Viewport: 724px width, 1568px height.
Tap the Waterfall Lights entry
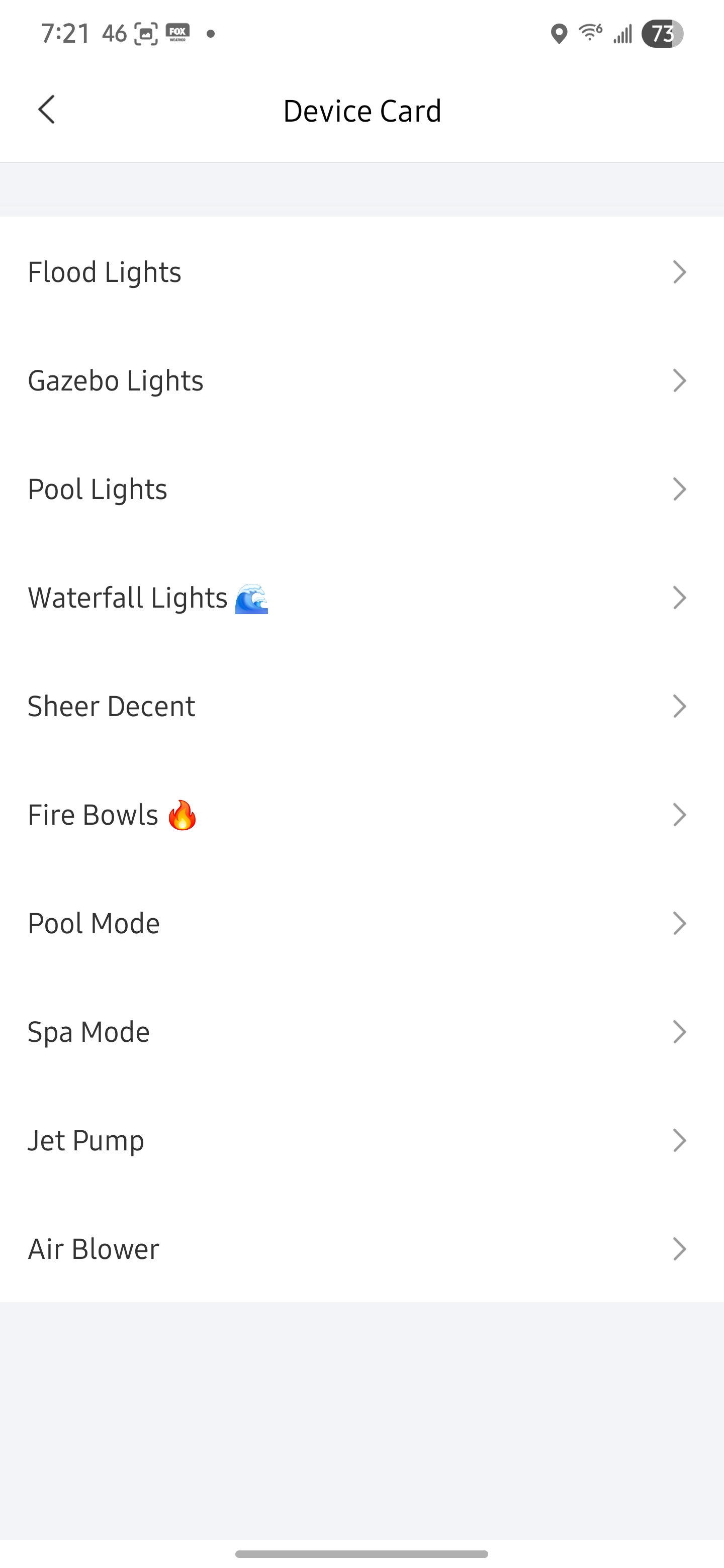coord(361,598)
